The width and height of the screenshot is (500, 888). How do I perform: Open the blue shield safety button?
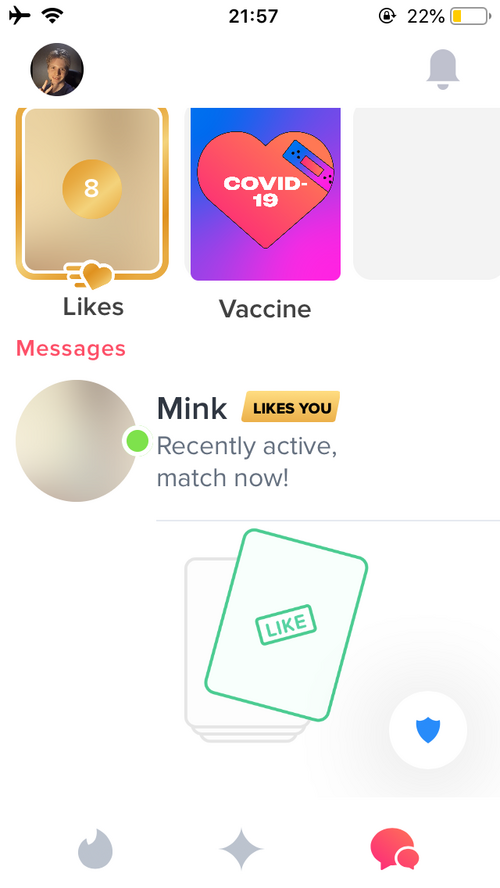click(x=428, y=730)
